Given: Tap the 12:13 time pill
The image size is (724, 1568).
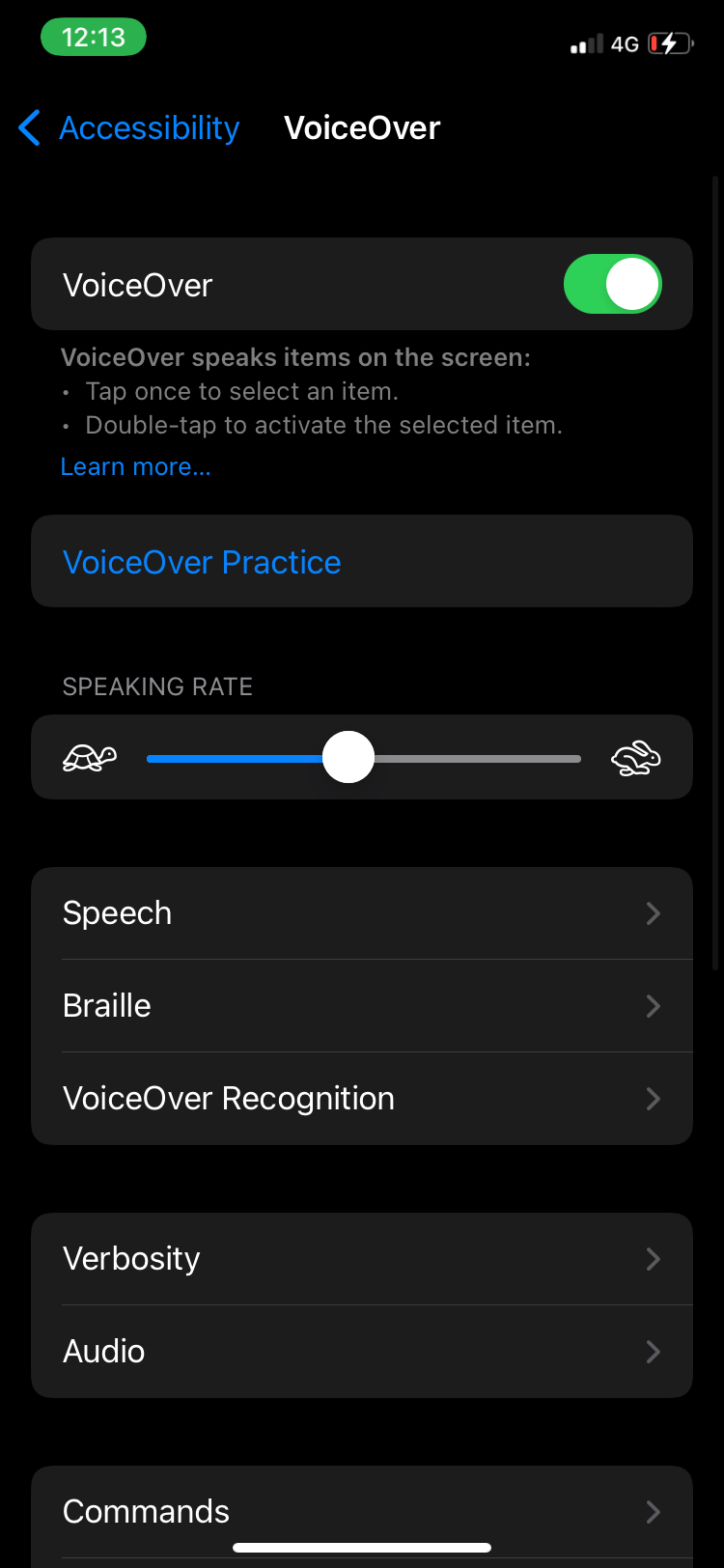Looking at the screenshot, I should coord(93,37).
